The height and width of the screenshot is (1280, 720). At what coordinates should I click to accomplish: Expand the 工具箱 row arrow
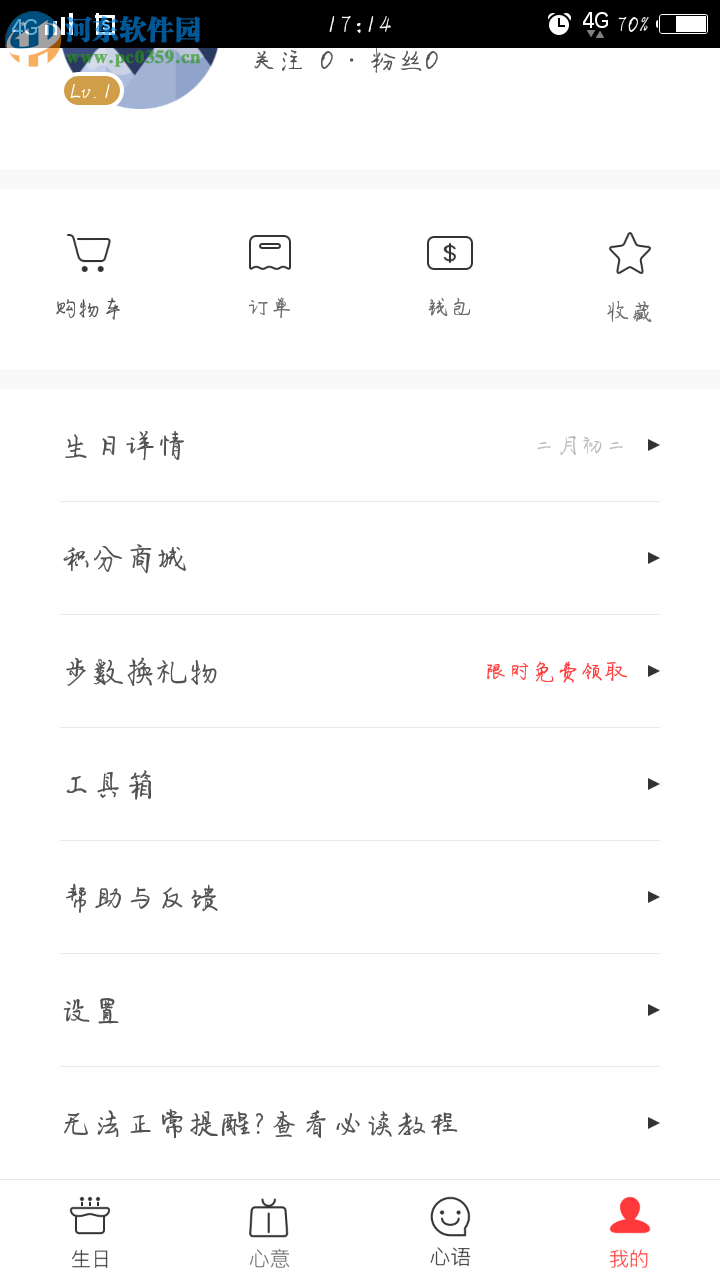point(653,784)
